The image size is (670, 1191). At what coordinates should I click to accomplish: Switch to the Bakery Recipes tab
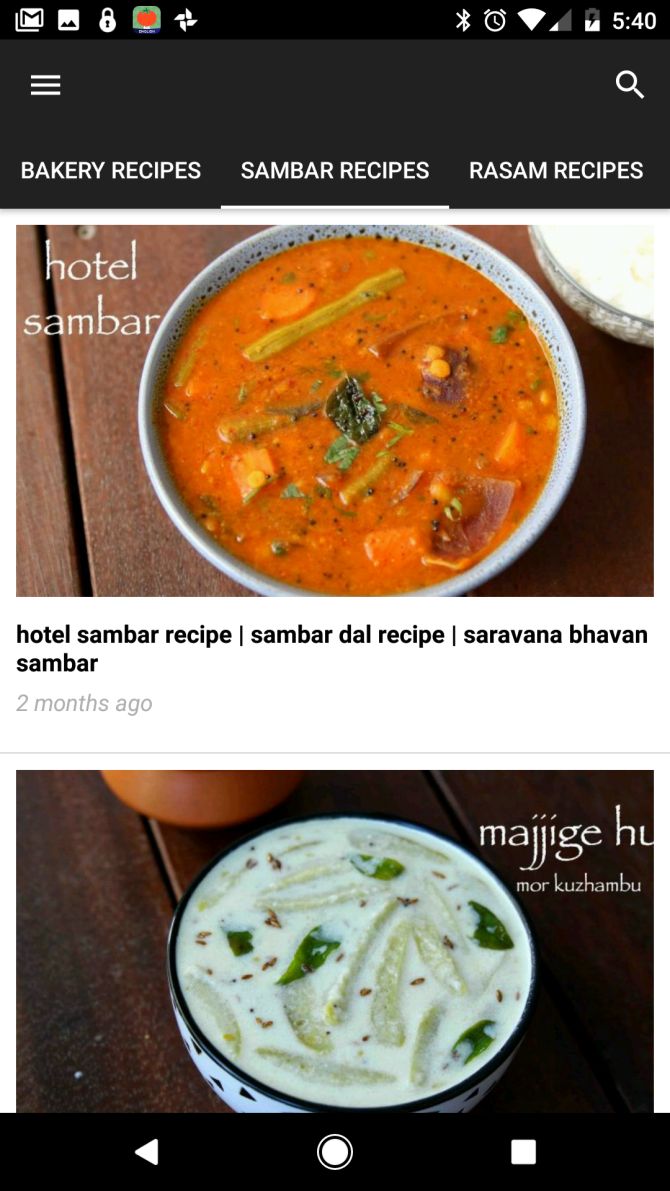pos(111,170)
